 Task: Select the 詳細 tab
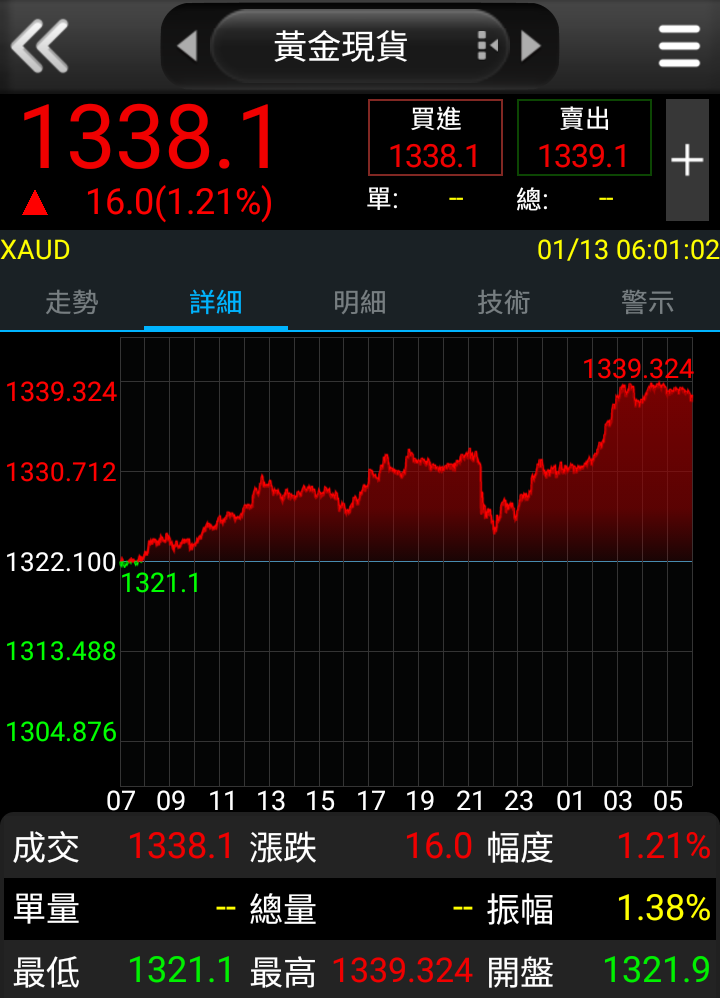coord(216,302)
